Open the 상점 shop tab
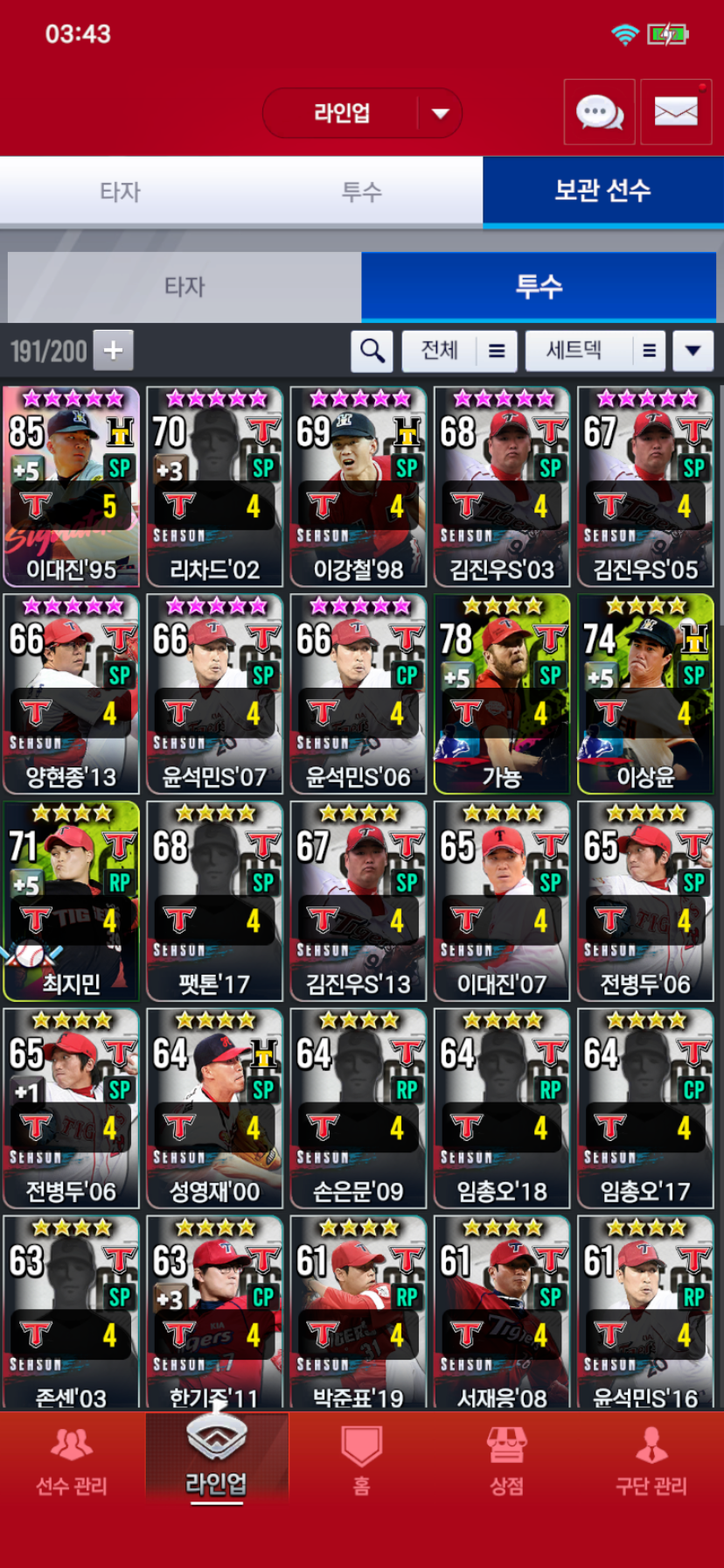The image size is (724, 1568). click(506, 1461)
